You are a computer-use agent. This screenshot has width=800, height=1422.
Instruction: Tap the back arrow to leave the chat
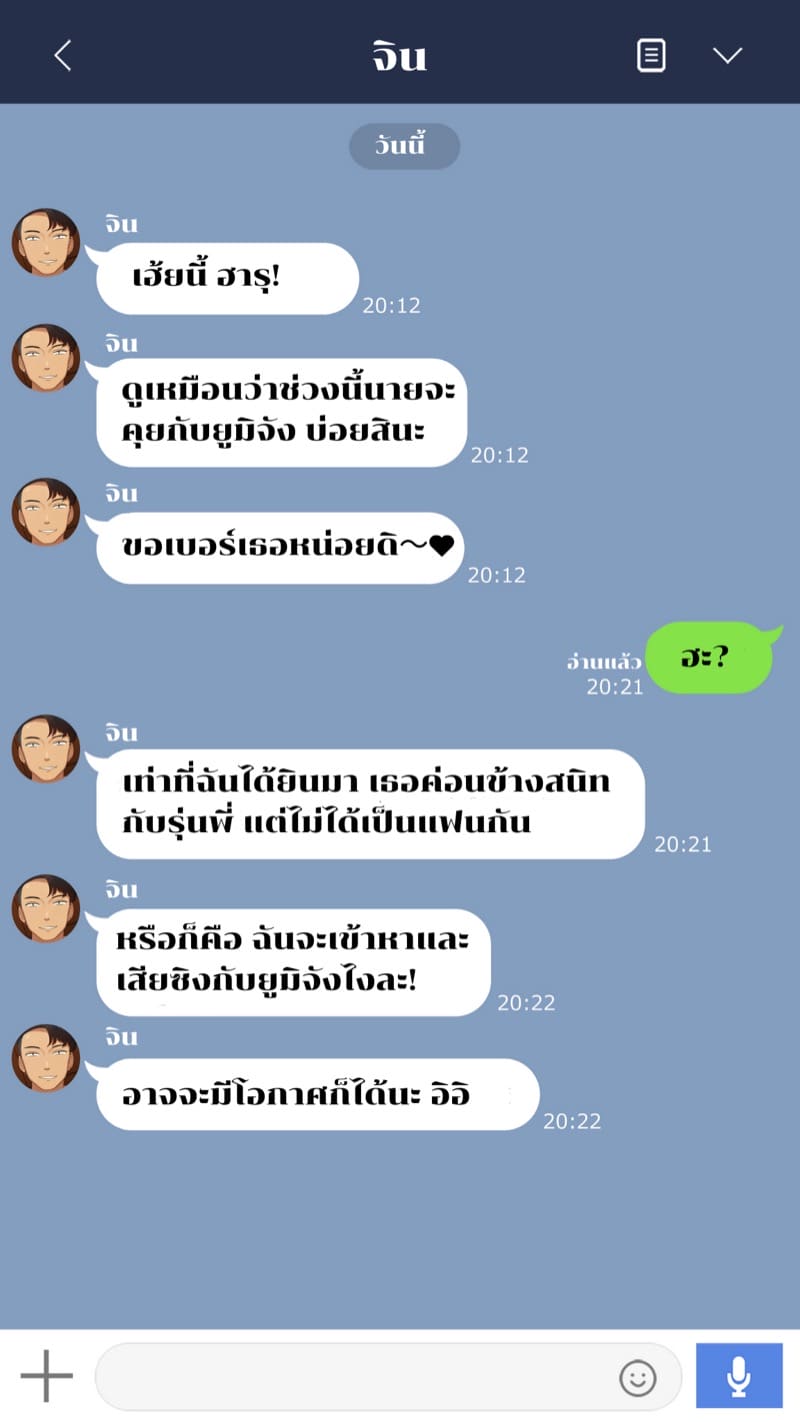pyautogui.click(x=62, y=55)
